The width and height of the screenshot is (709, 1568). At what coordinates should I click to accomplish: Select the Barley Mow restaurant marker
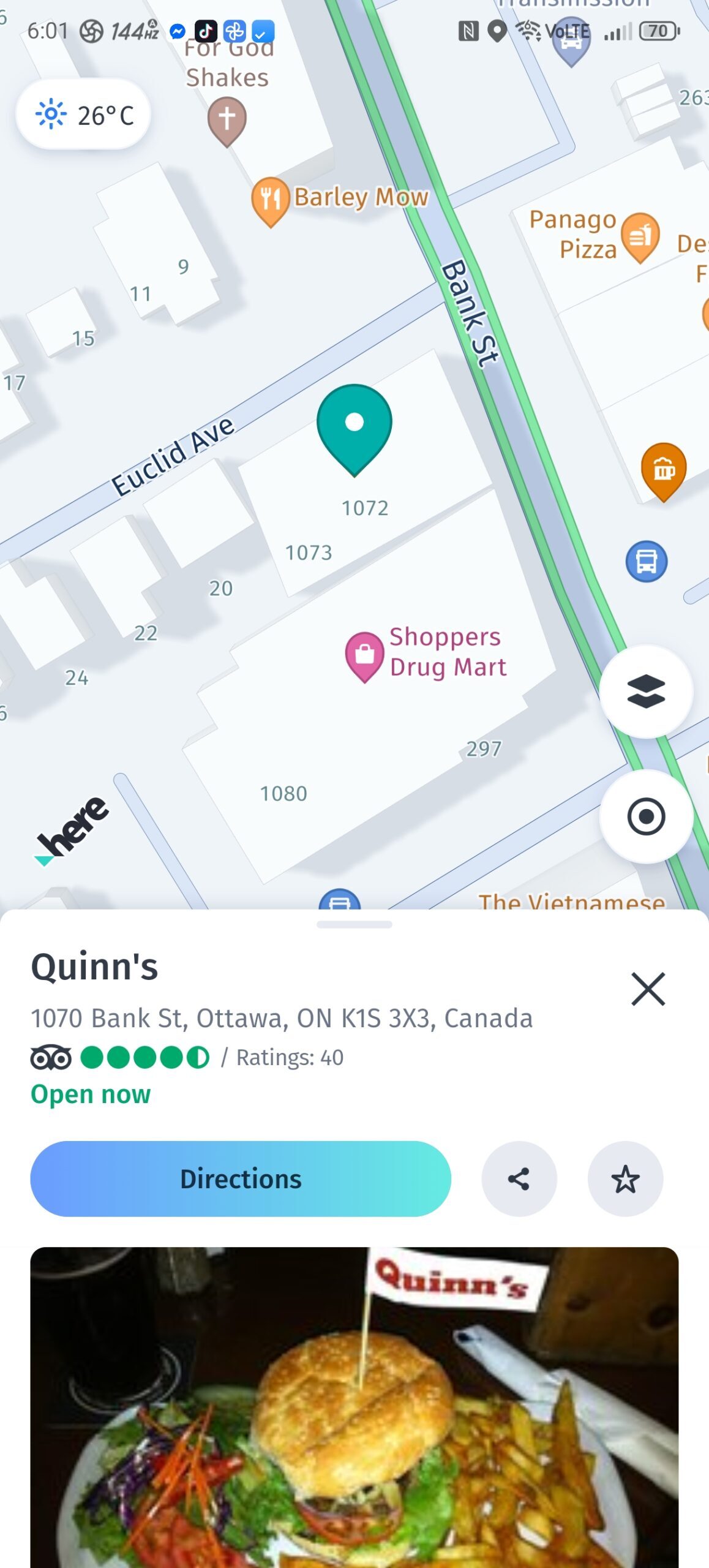coord(270,199)
